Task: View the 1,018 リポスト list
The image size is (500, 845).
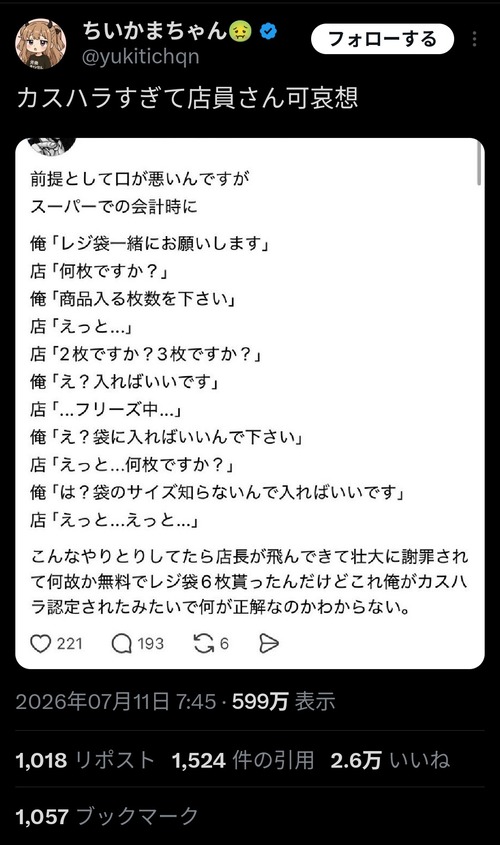Action: (85, 760)
